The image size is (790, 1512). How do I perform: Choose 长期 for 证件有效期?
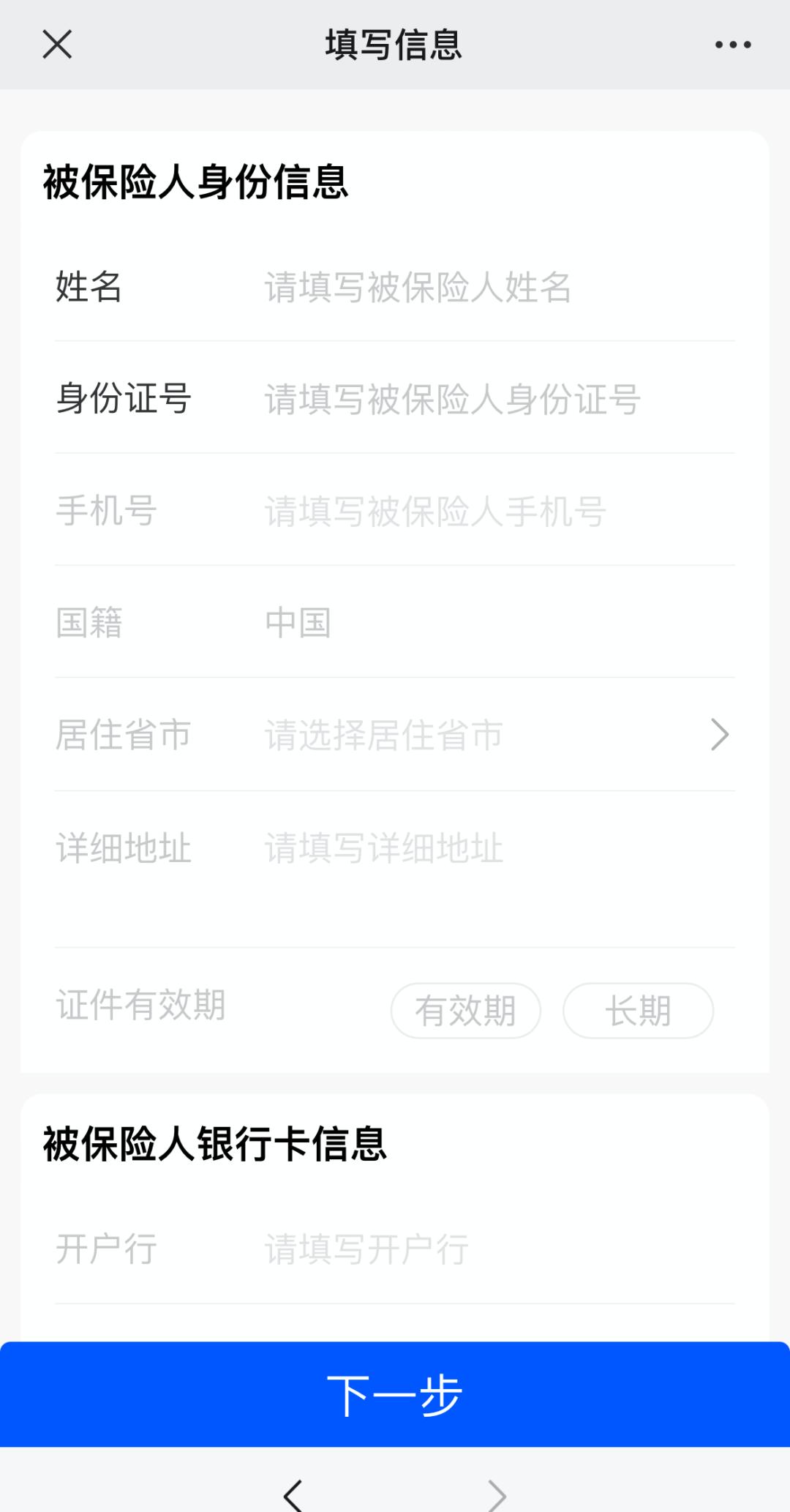pyautogui.click(x=638, y=1011)
